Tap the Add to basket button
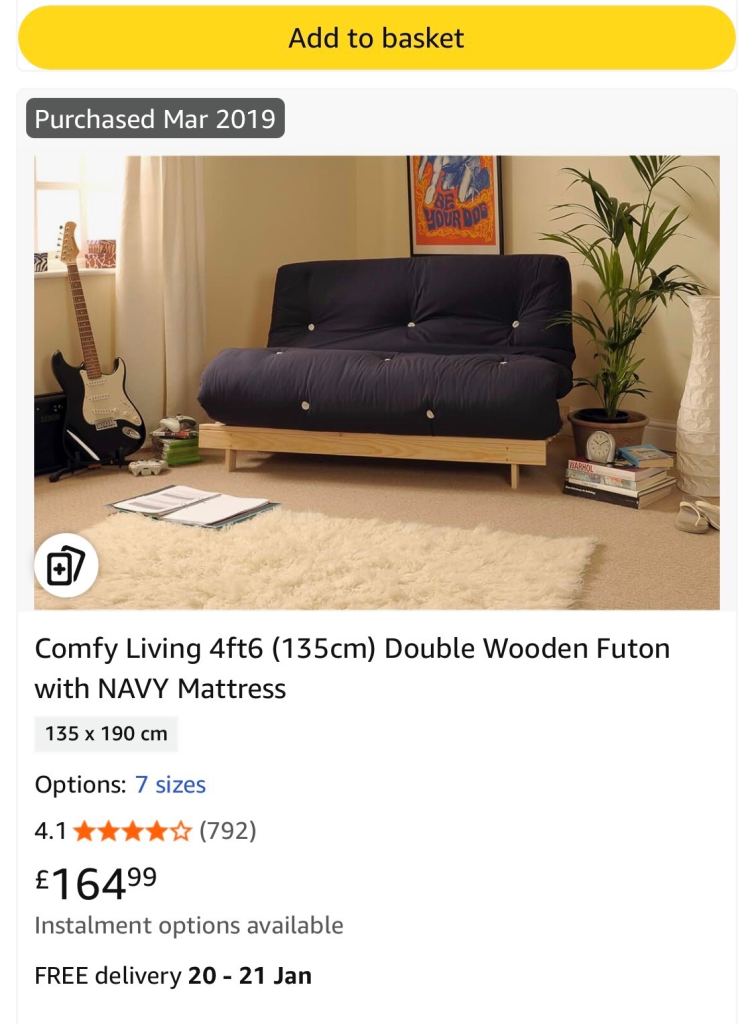This screenshot has width=754, height=1024. (376, 38)
